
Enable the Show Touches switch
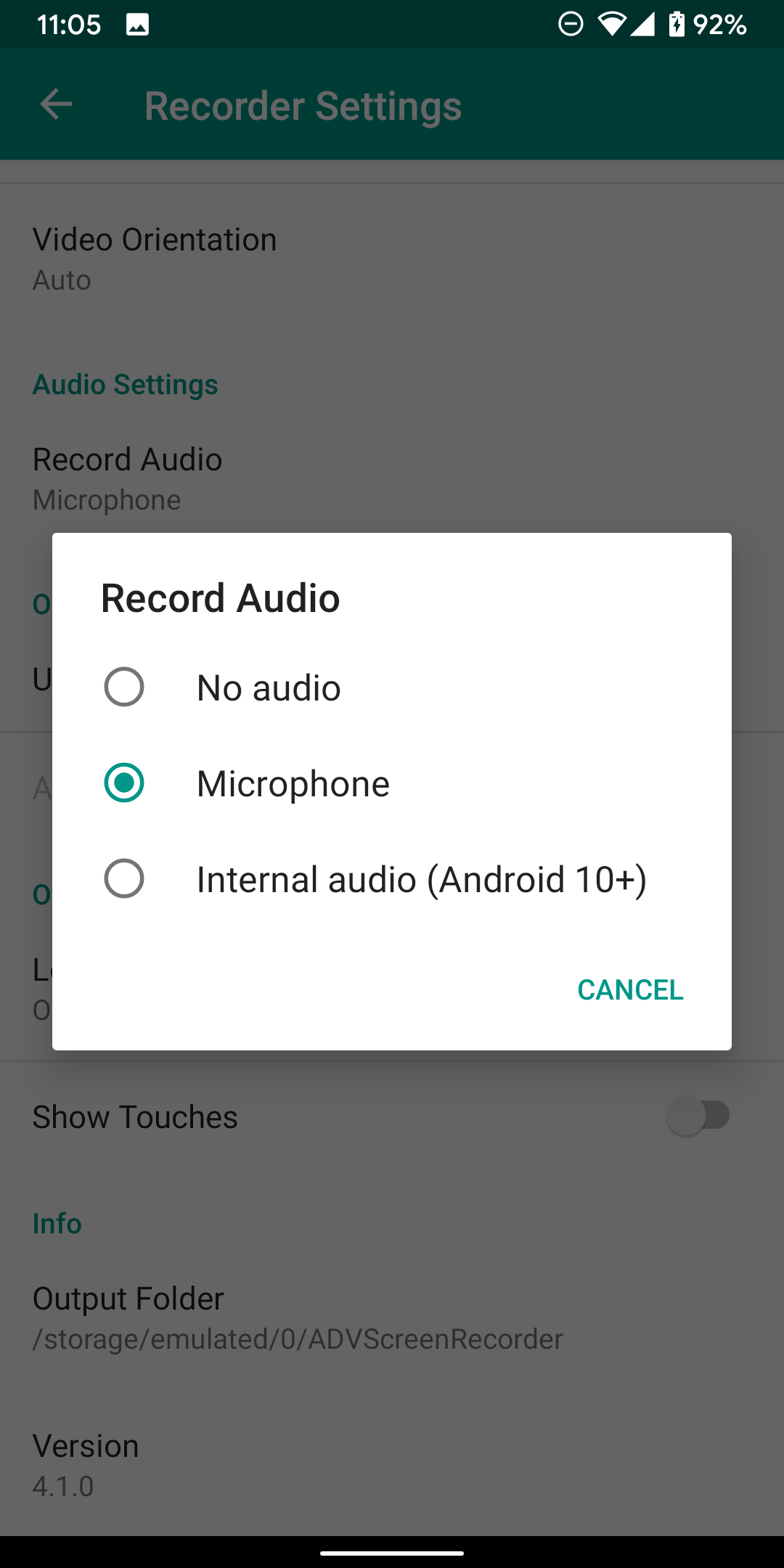(x=699, y=1116)
